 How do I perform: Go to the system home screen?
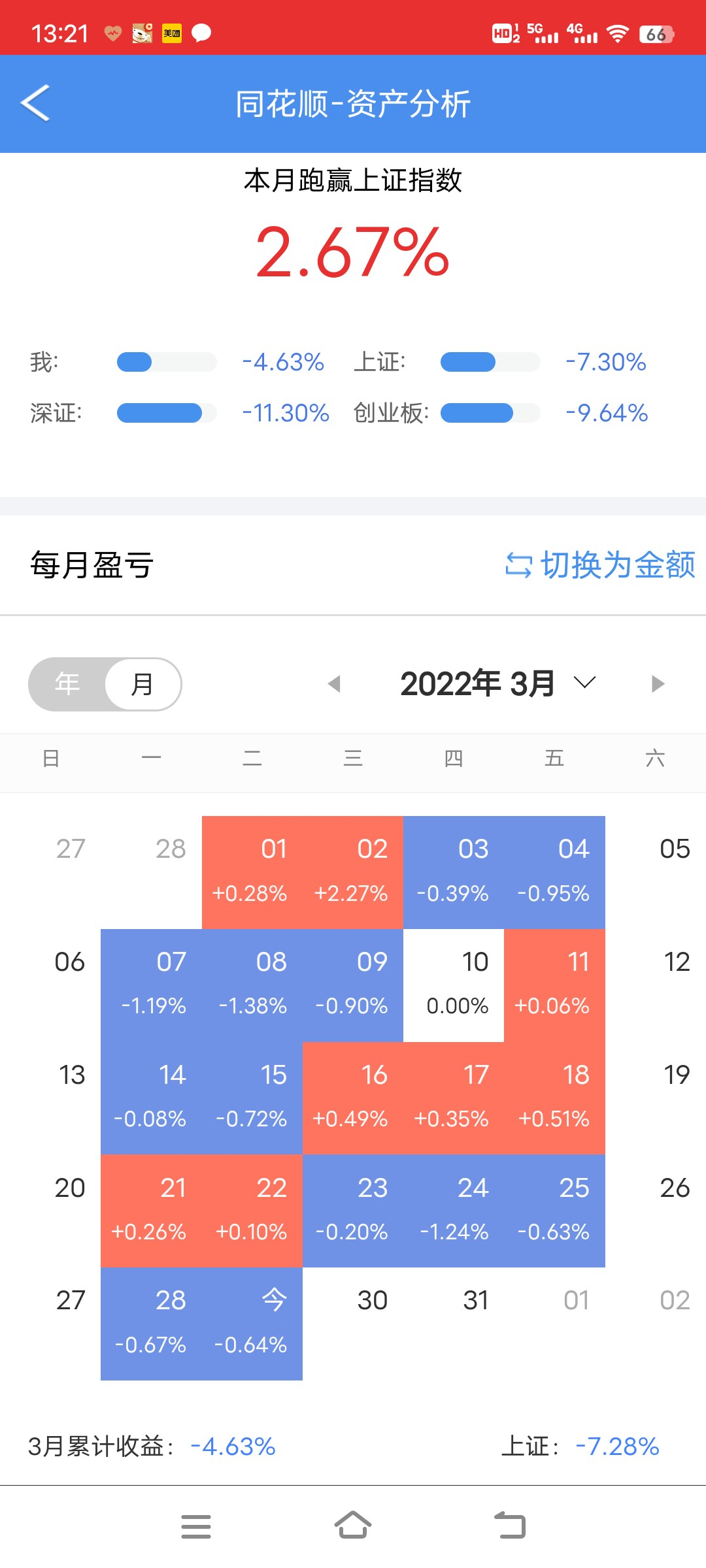pos(353,1526)
